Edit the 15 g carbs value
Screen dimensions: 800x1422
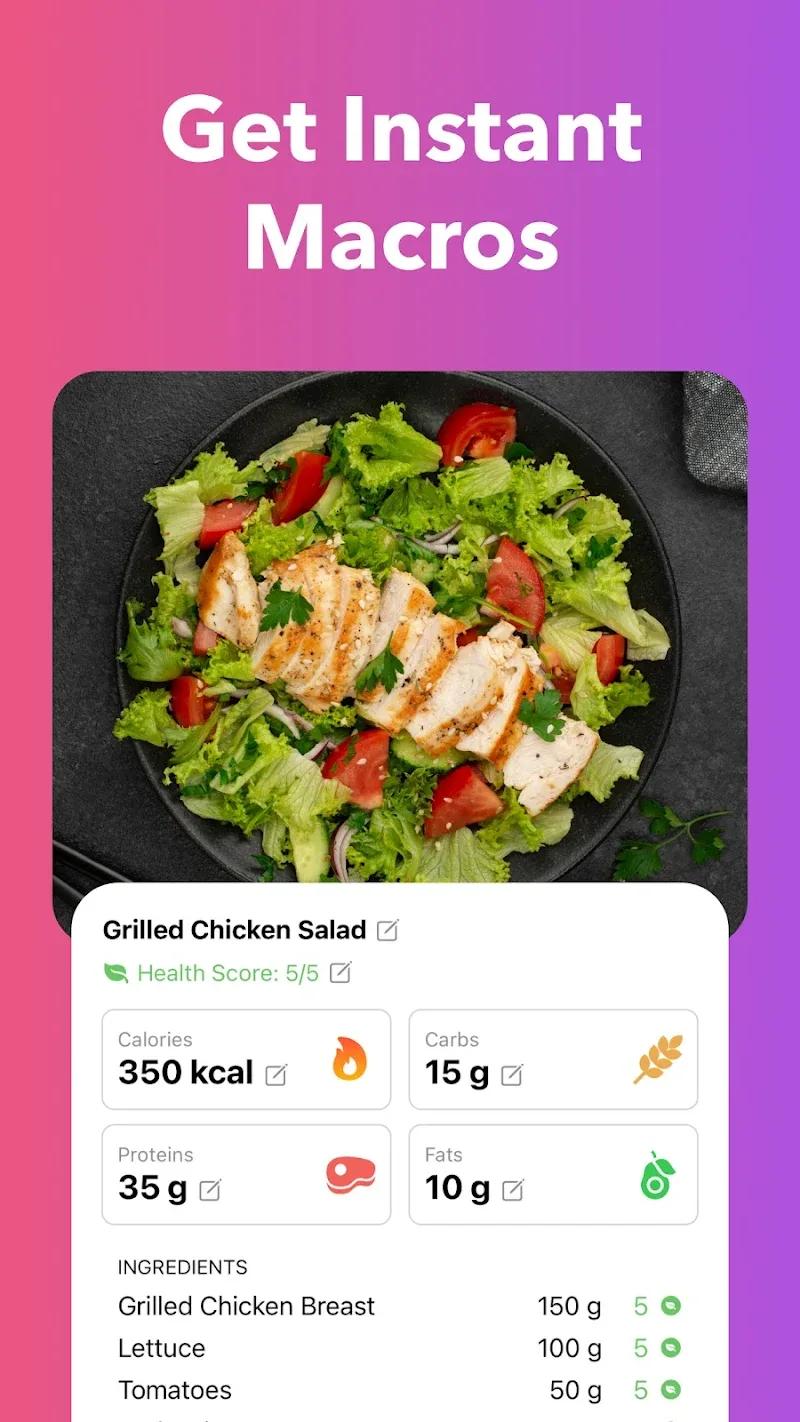[513, 1076]
